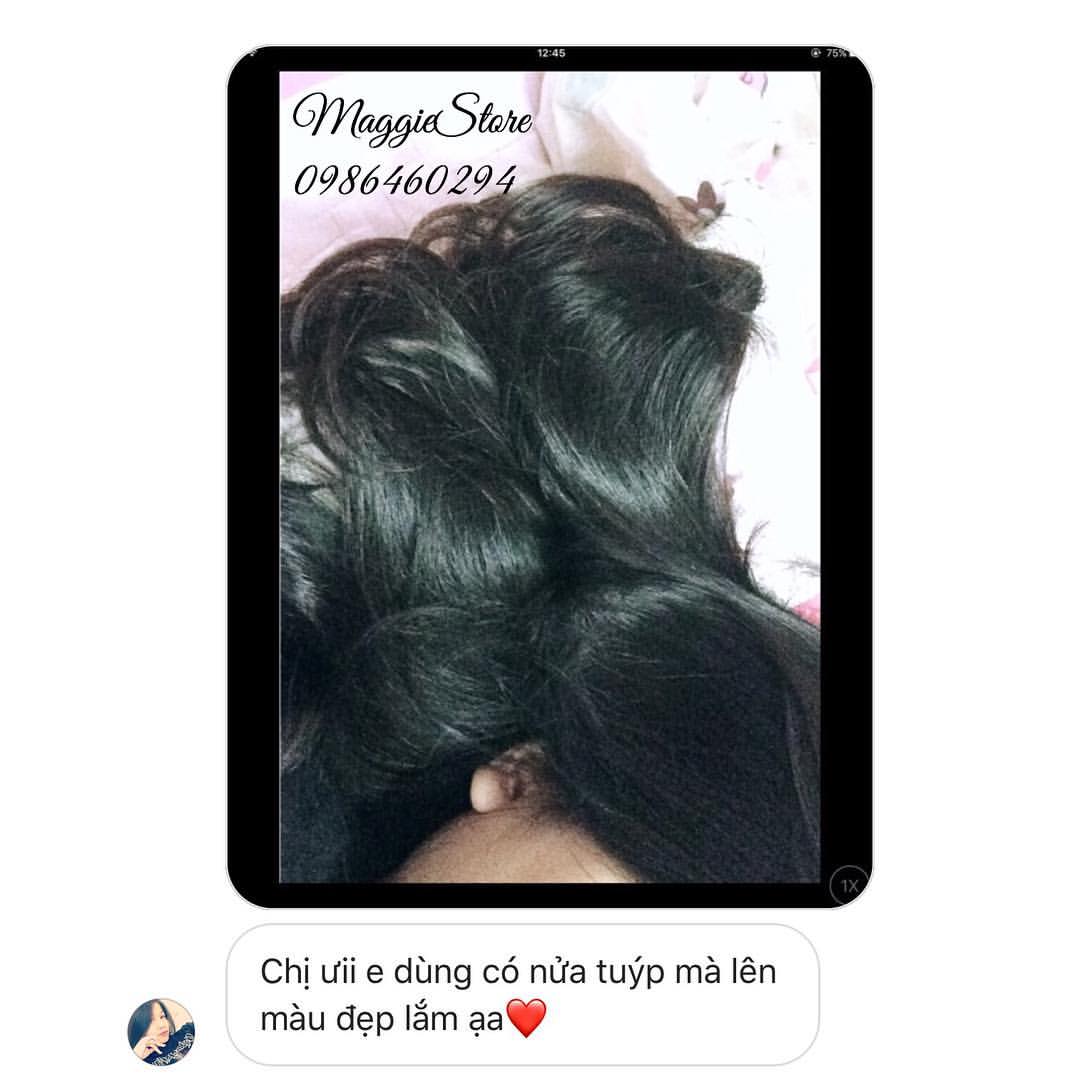Open the hair photo message
Viewport: 1080px width, 1080px height.
tap(549, 477)
